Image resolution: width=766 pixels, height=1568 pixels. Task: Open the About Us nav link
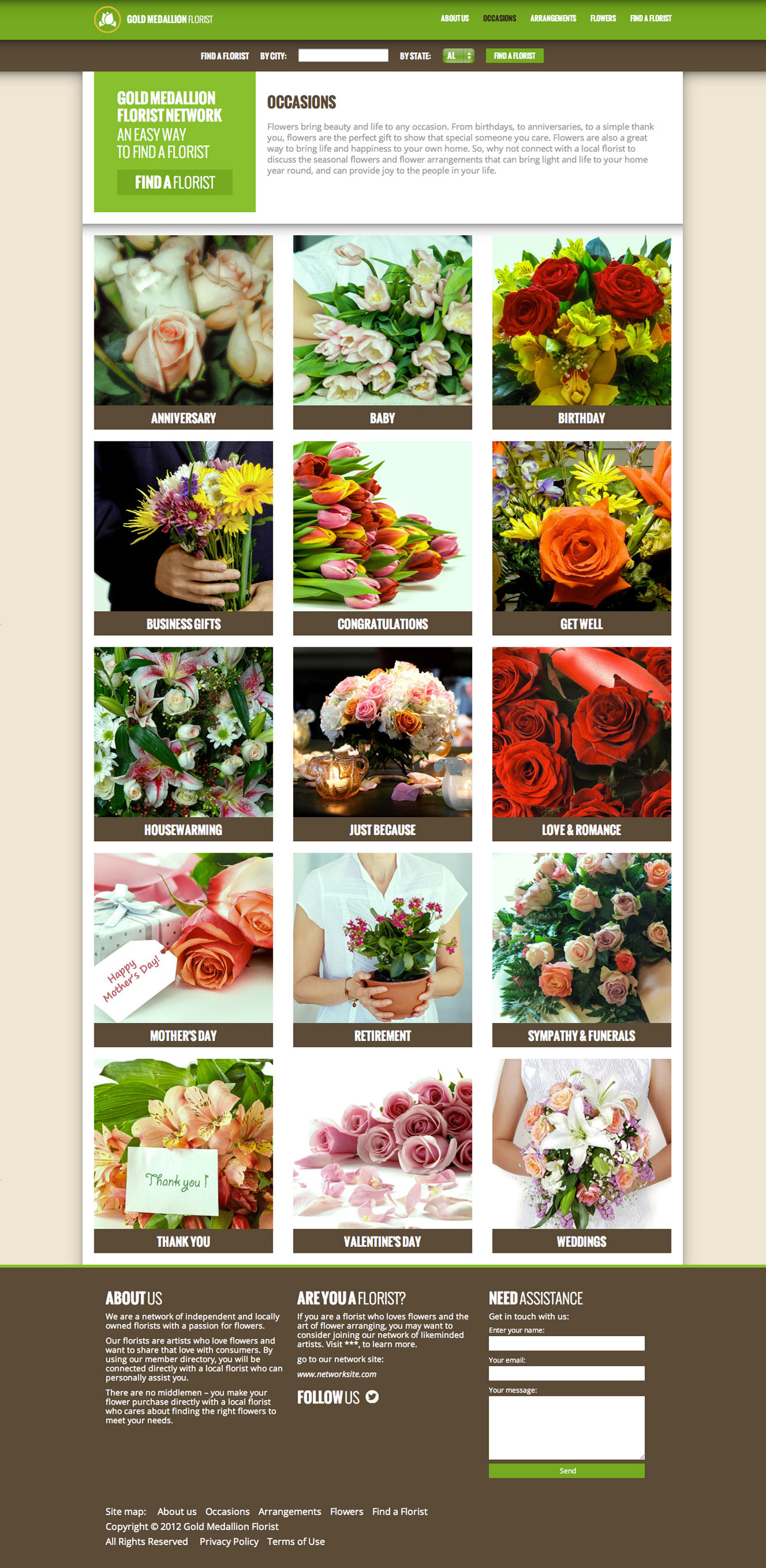pyautogui.click(x=454, y=19)
